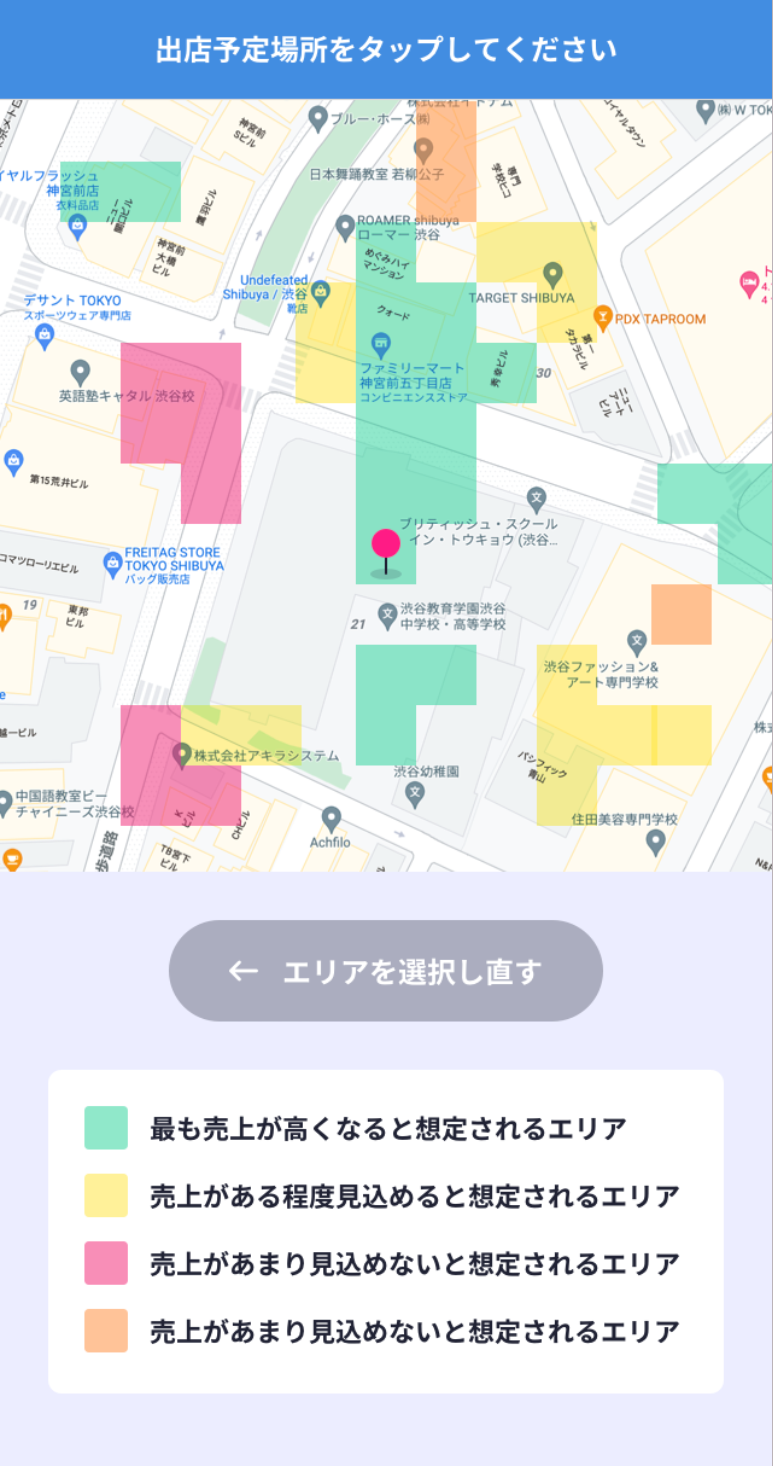The image size is (774, 1466).
Task: Tap the エリアを選択し直す button
Action: (385, 971)
